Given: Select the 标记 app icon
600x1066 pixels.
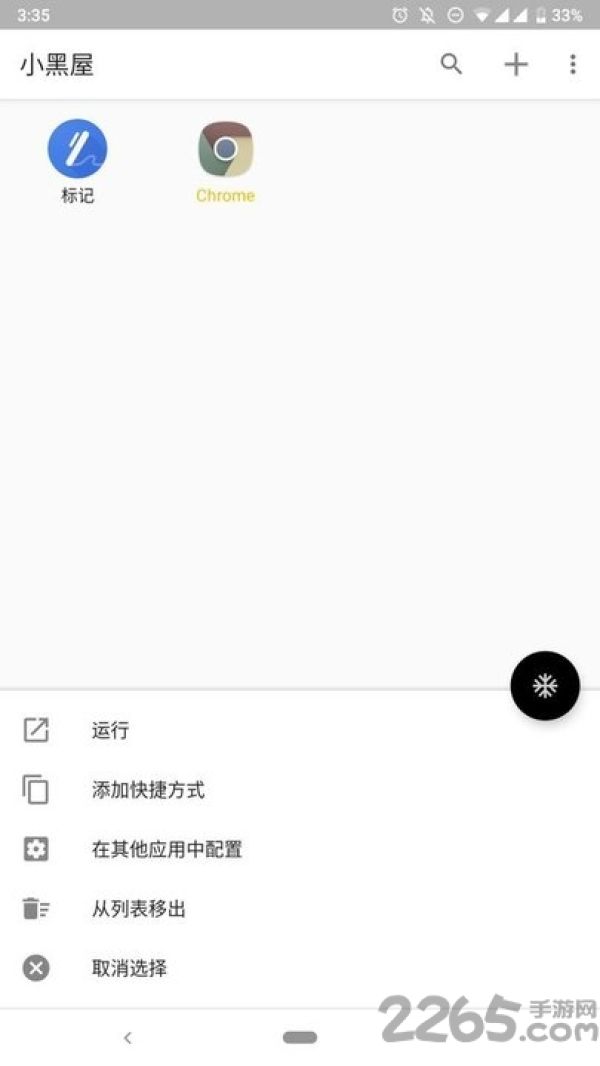Looking at the screenshot, I should click(77, 149).
